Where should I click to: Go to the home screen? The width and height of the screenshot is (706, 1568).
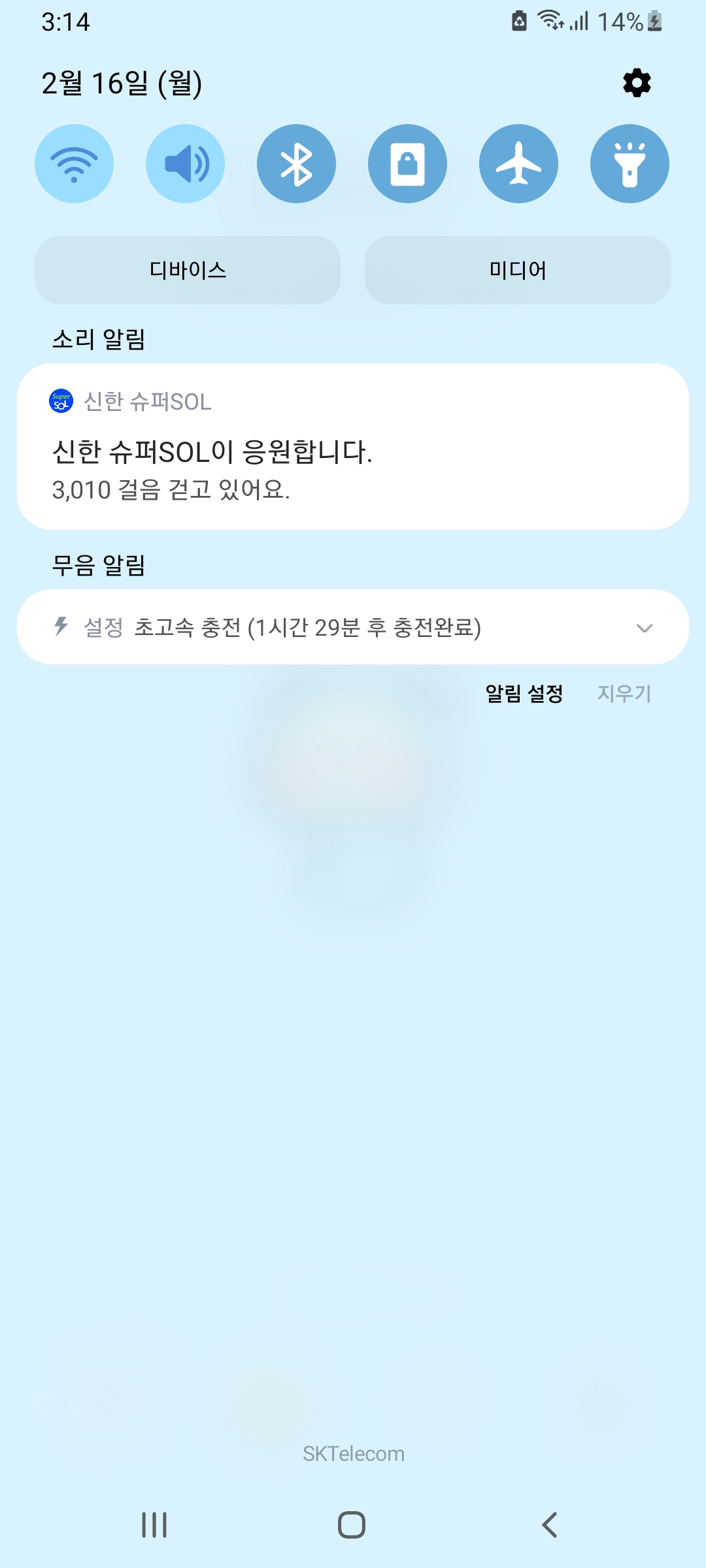coord(352,1525)
